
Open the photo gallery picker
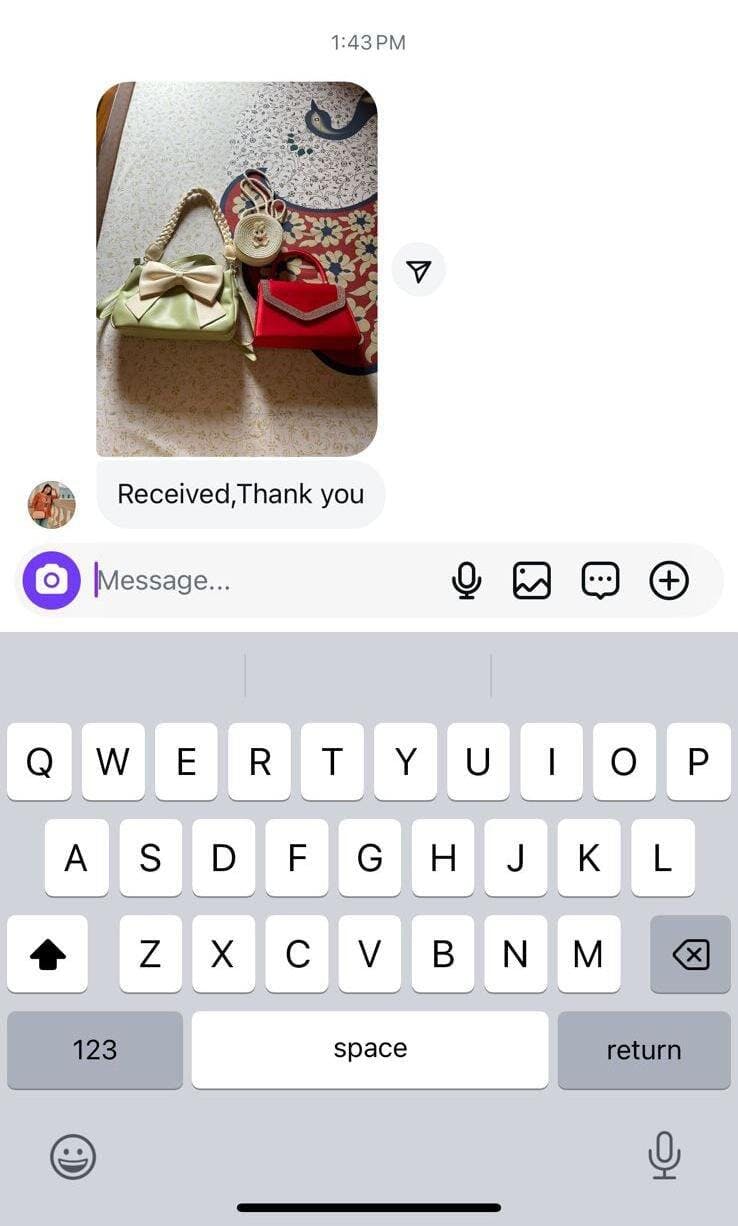(532, 580)
